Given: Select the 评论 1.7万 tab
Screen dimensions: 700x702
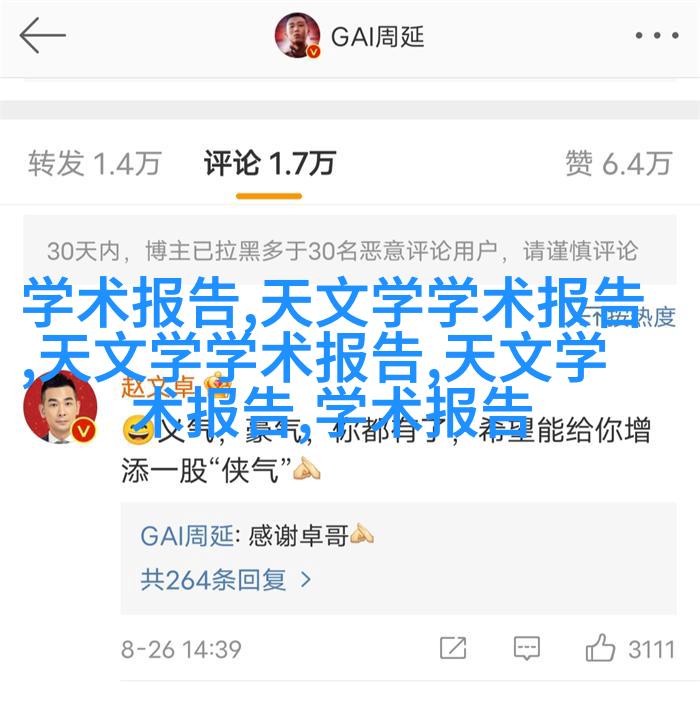Looking at the screenshot, I should point(269,163).
